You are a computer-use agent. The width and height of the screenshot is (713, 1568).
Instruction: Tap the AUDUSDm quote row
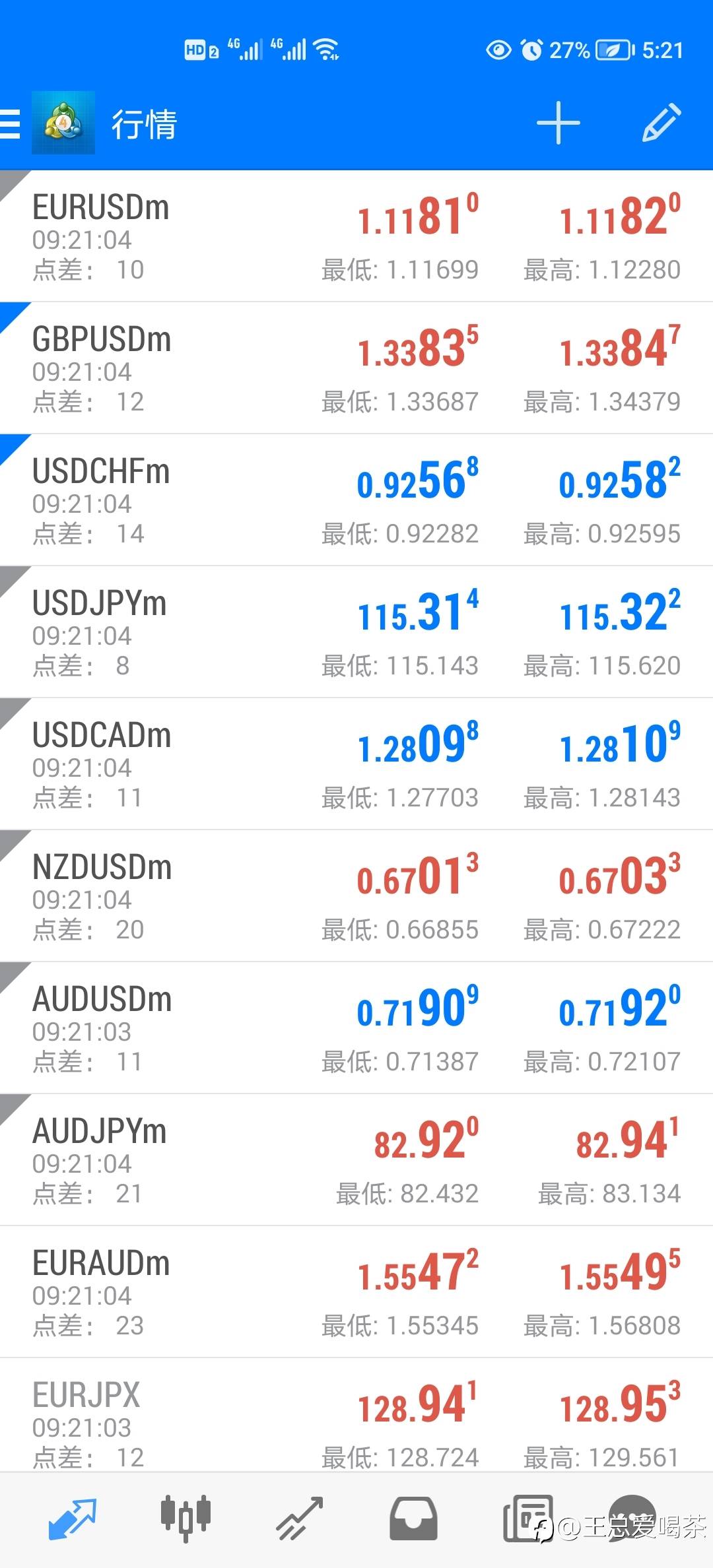click(x=356, y=1028)
